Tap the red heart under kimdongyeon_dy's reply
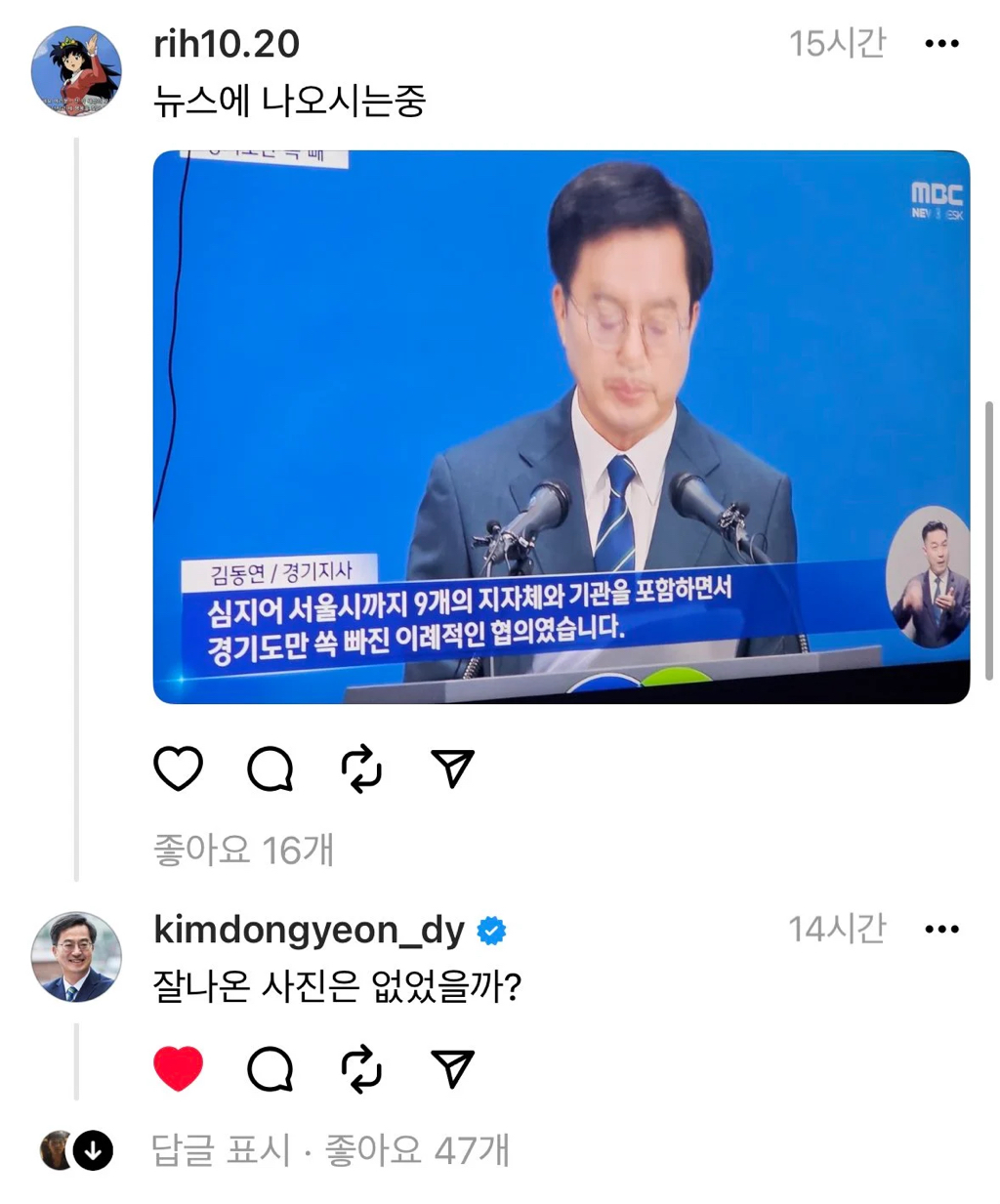Image resolution: width=1000 pixels, height=1204 pixels. (x=177, y=1068)
